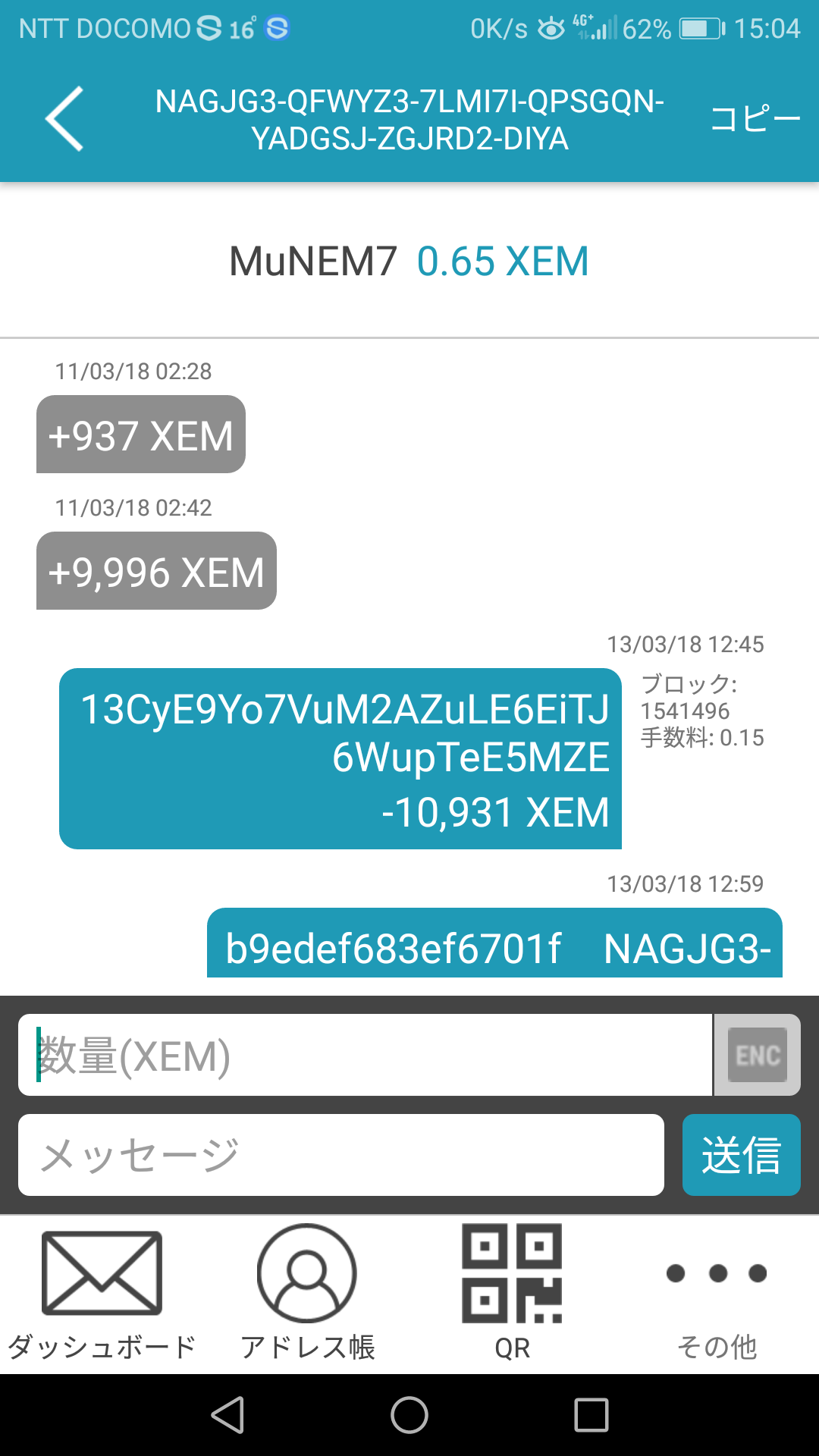This screenshot has width=819, height=1456.
Task: Open the +9,996 XEM transaction bubble
Action: pyautogui.click(x=156, y=571)
